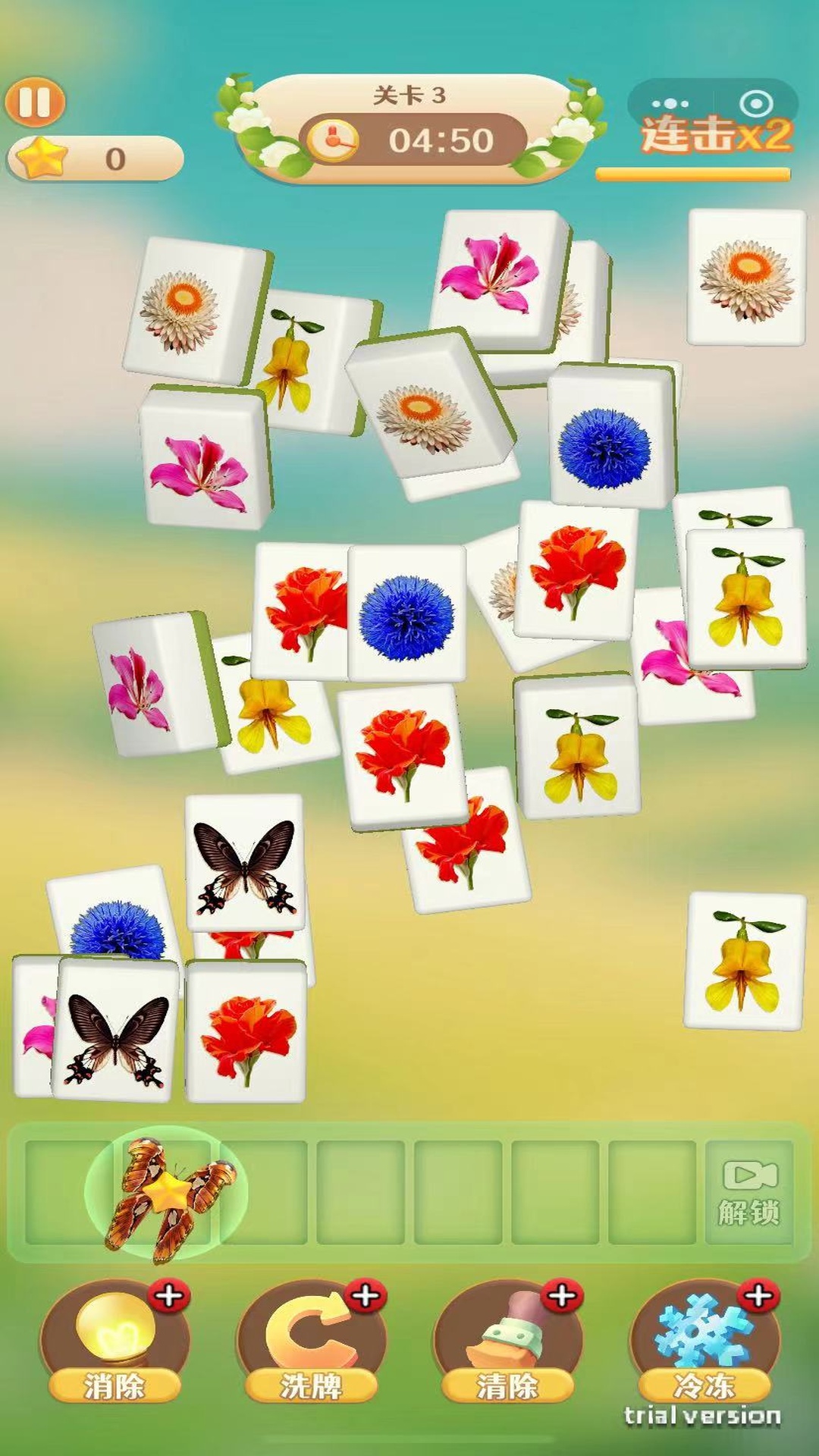Tap the white daisy tile in top-right corner

746,278
